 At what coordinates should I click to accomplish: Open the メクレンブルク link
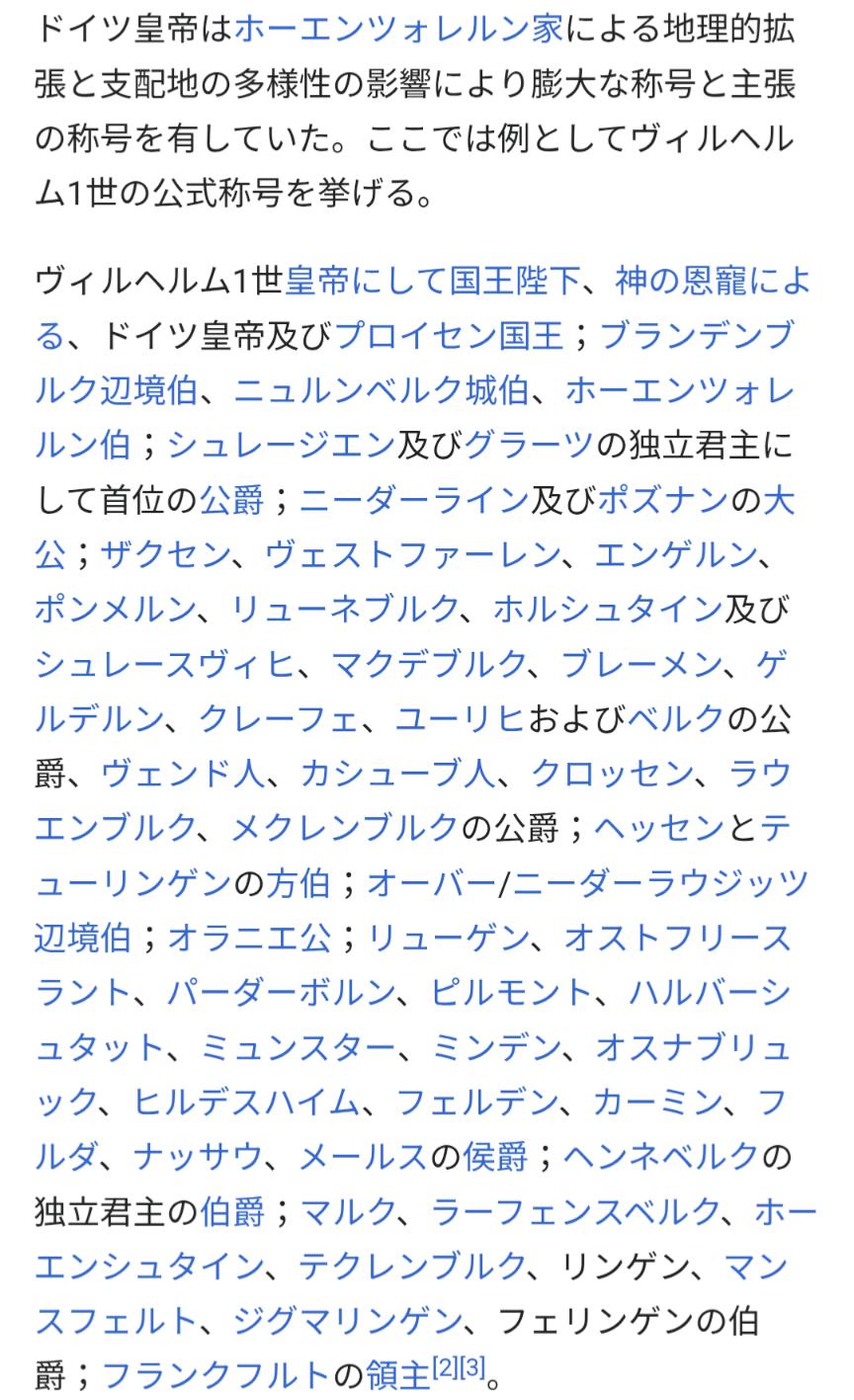(x=346, y=827)
